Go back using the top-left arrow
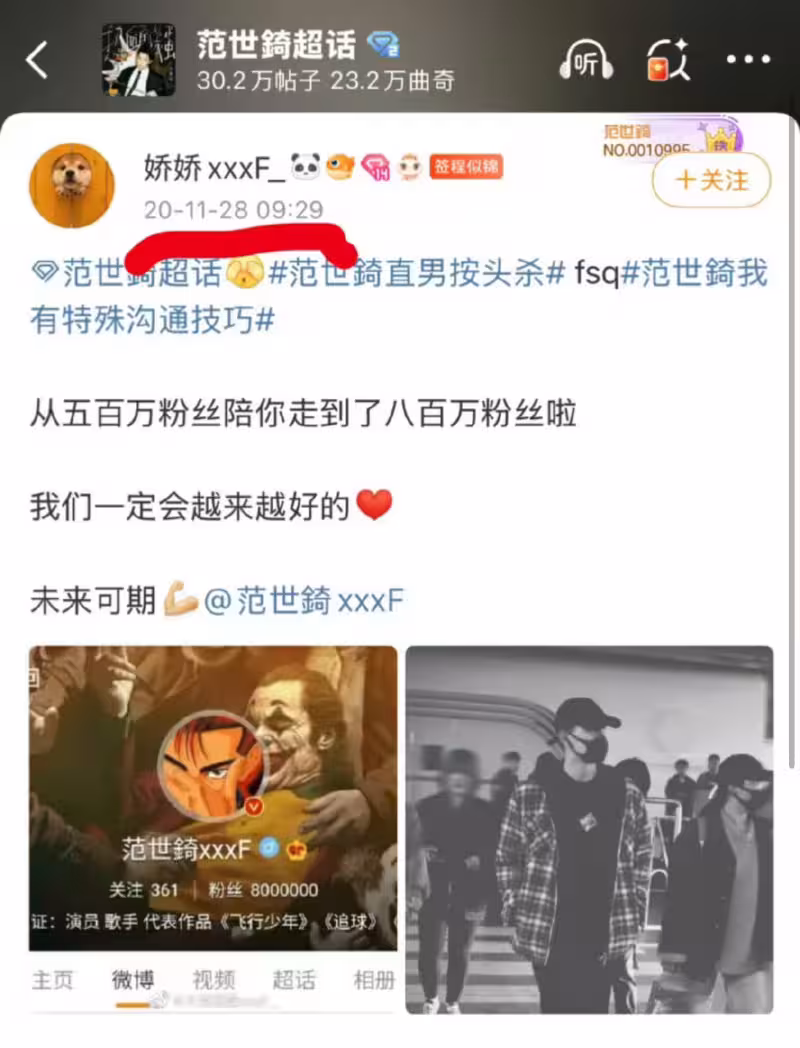This screenshot has width=800, height=1048. (38, 61)
